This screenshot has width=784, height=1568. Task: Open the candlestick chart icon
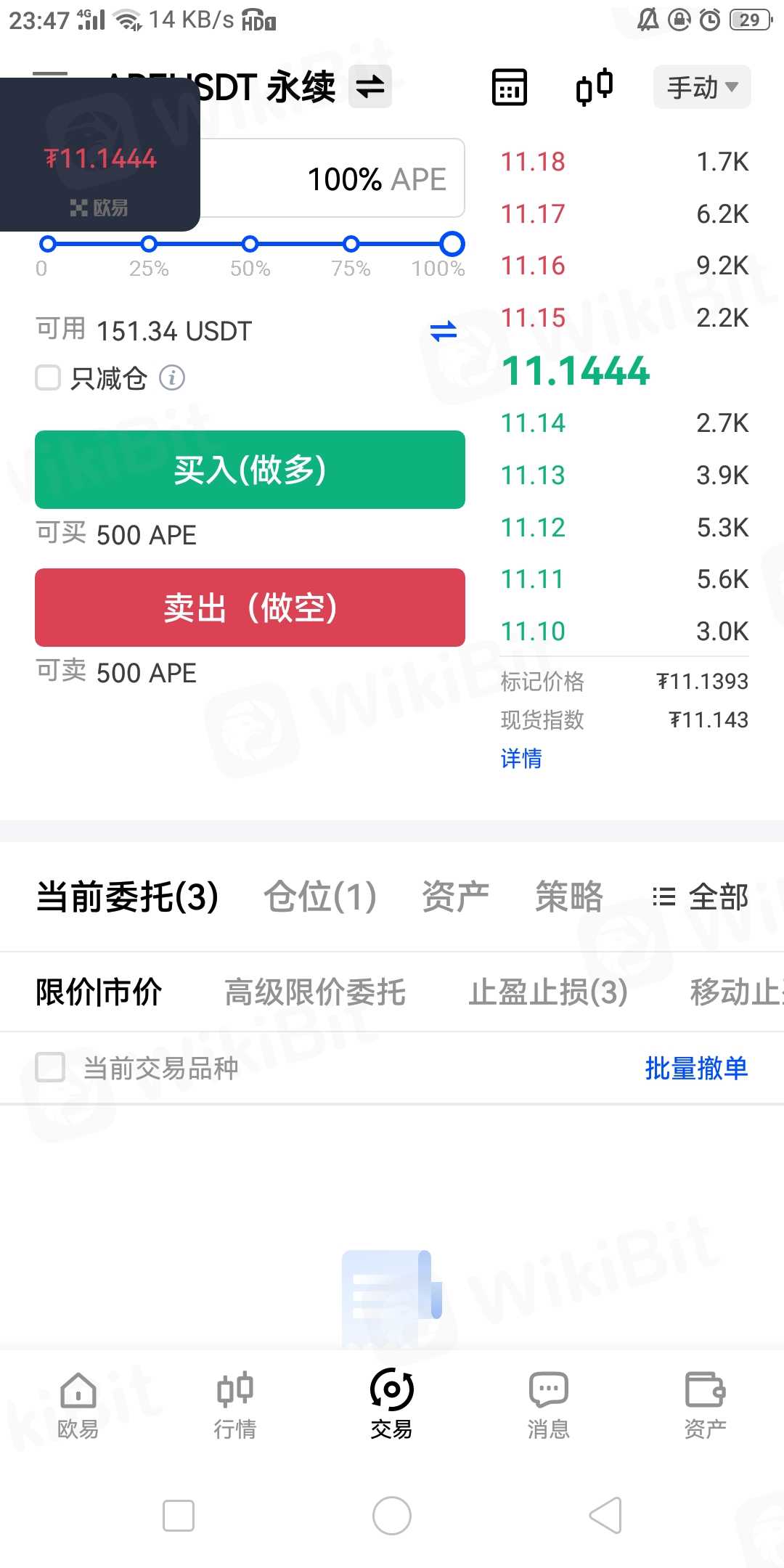(594, 87)
